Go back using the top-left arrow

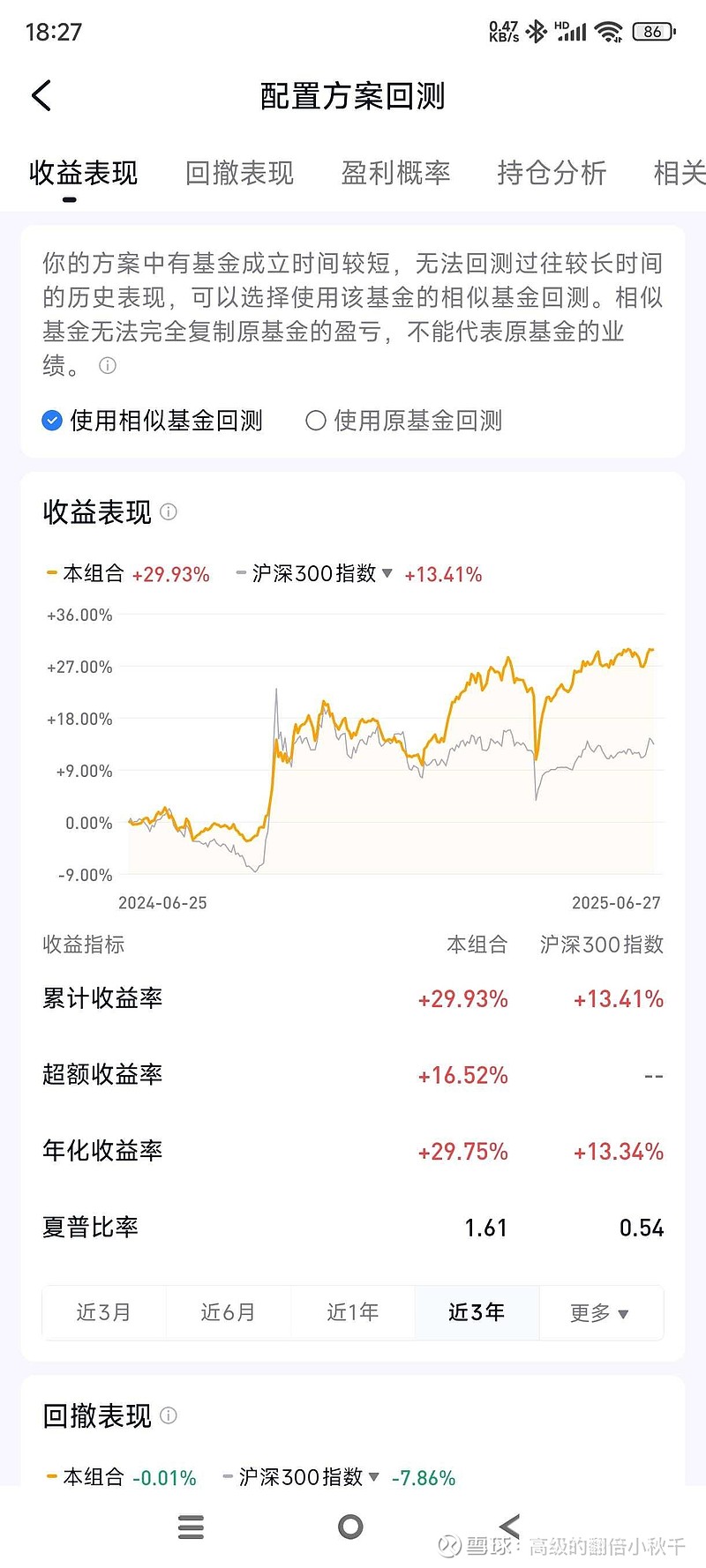41,95
